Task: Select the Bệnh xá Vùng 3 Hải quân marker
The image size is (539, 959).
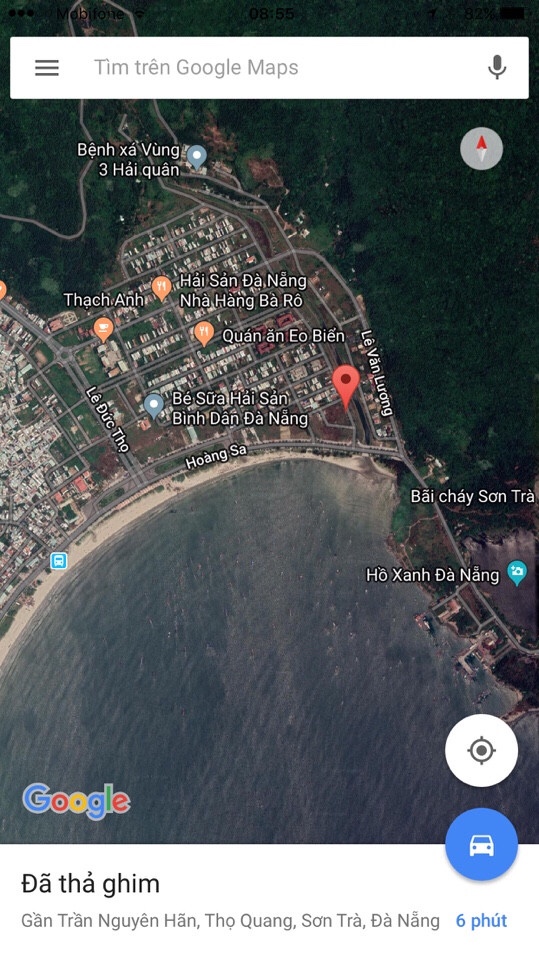Action: click(x=196, y=157)
